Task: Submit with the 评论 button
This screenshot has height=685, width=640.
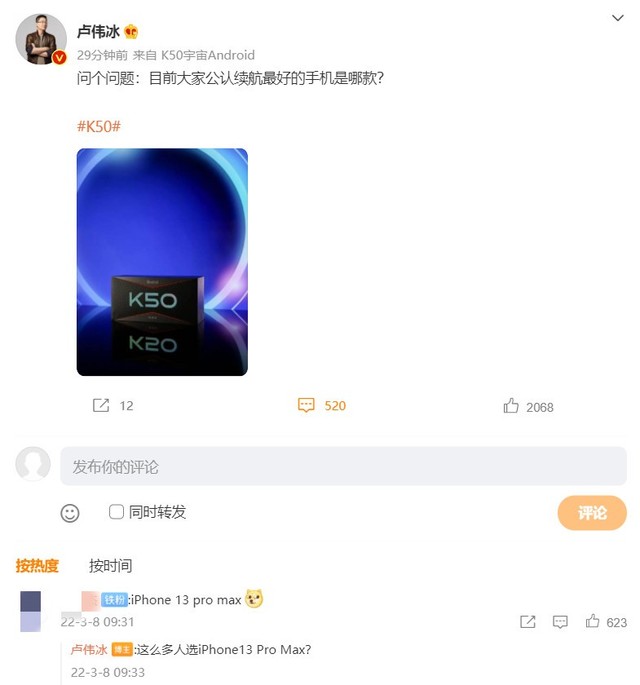Action: click(592, 512)
